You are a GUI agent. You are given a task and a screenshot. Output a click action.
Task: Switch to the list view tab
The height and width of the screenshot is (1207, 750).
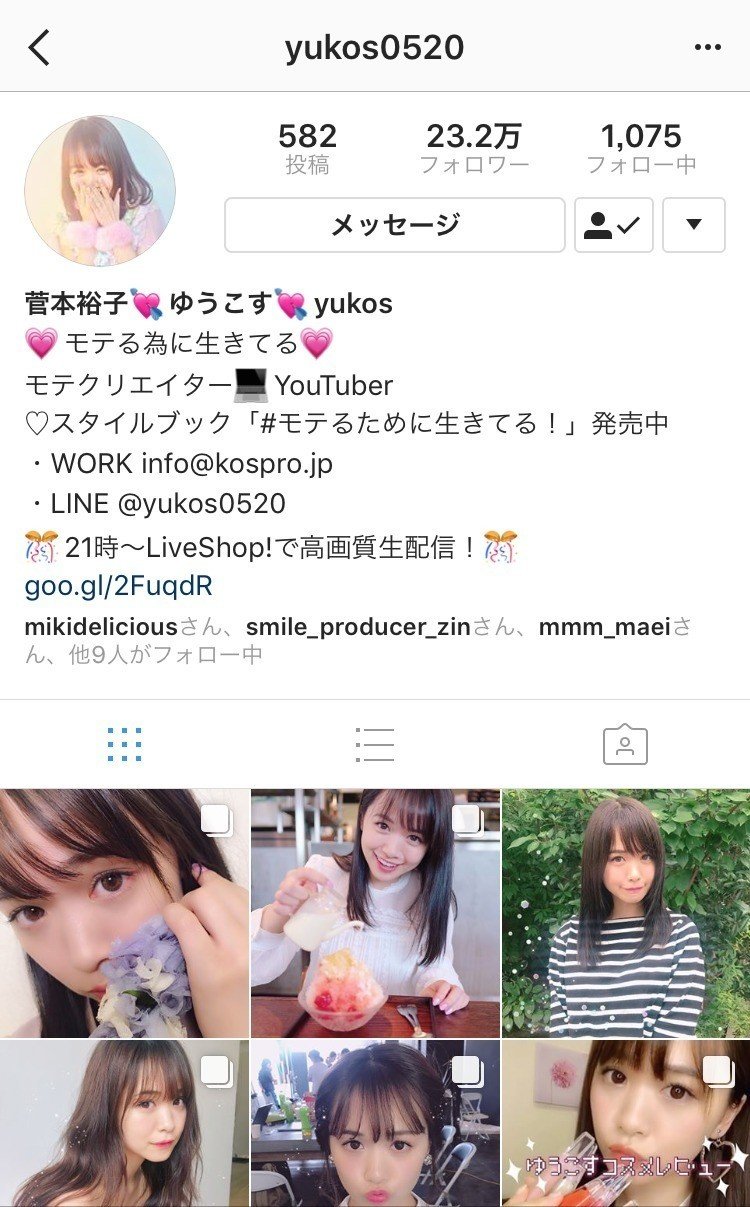pos(375,745)
